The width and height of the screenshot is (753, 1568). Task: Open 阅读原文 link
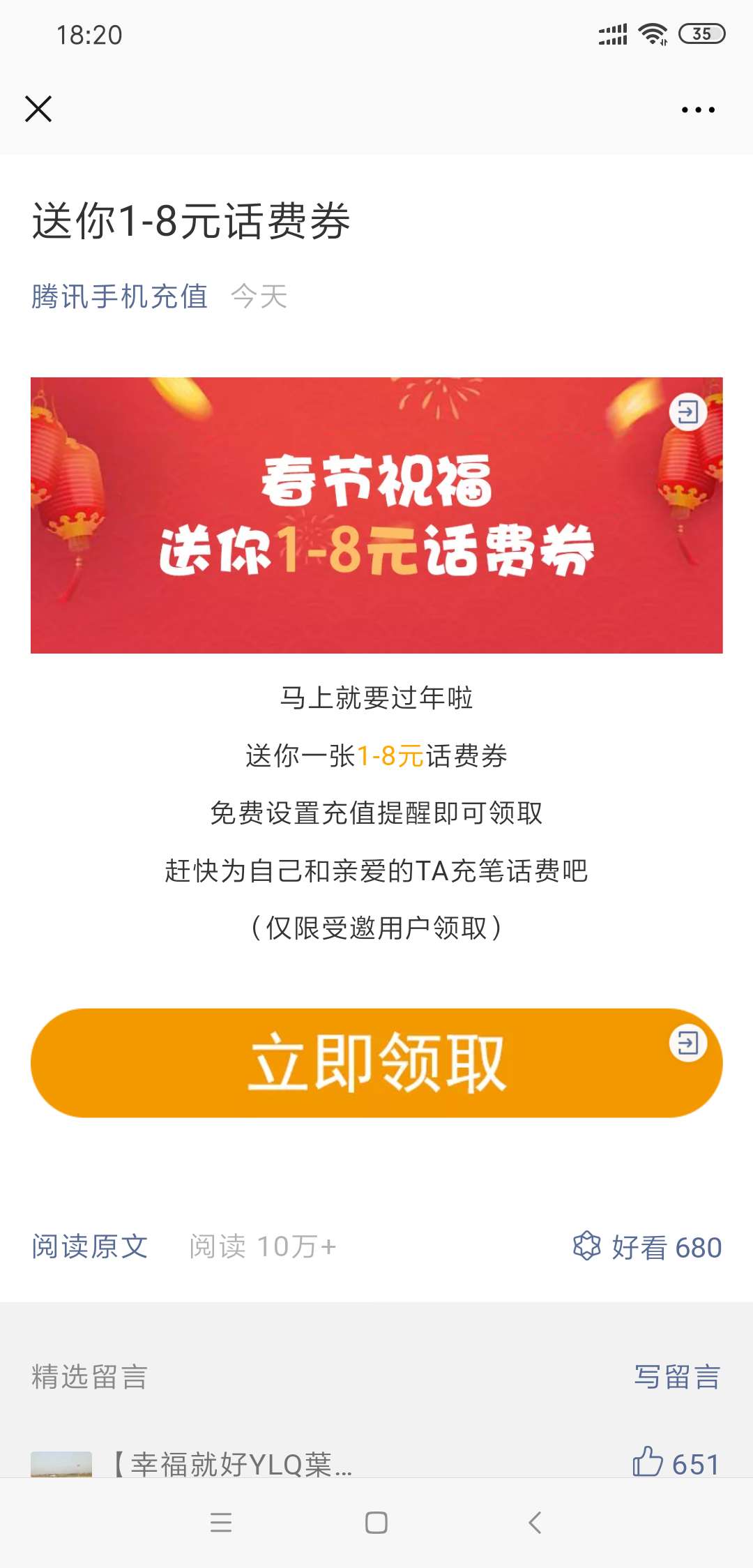90,1246
